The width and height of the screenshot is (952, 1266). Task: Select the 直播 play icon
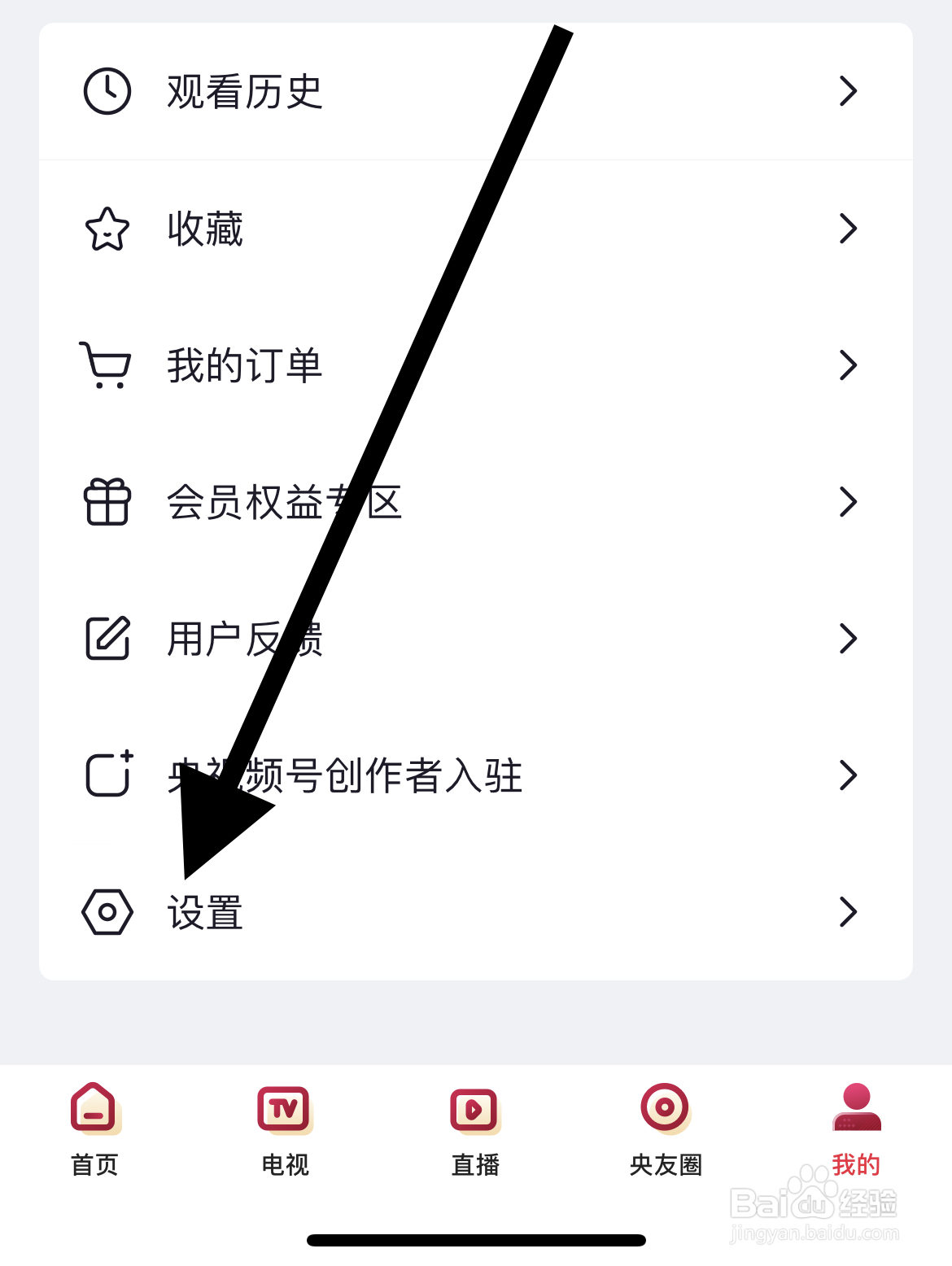tap(474, 1109)
